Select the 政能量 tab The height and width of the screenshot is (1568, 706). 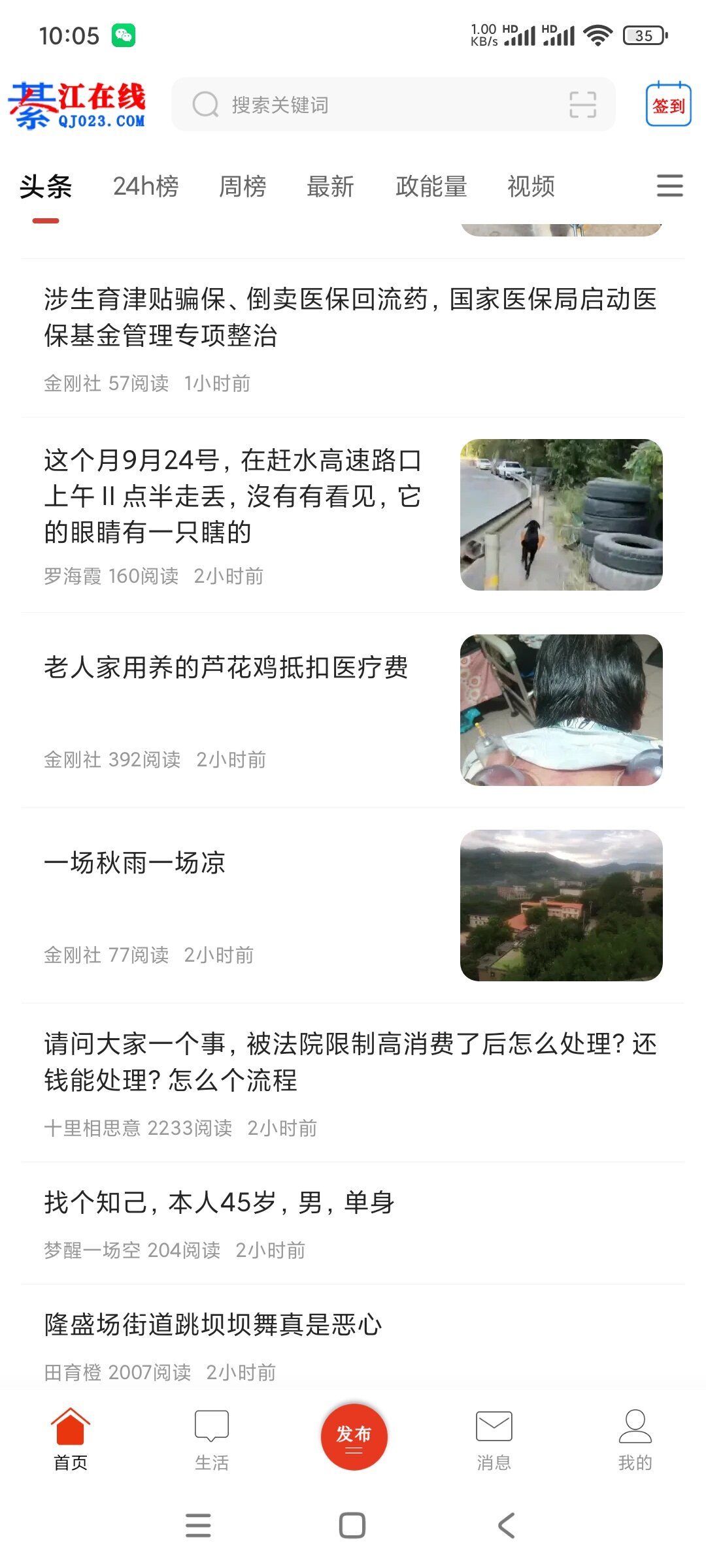point(431,187)
